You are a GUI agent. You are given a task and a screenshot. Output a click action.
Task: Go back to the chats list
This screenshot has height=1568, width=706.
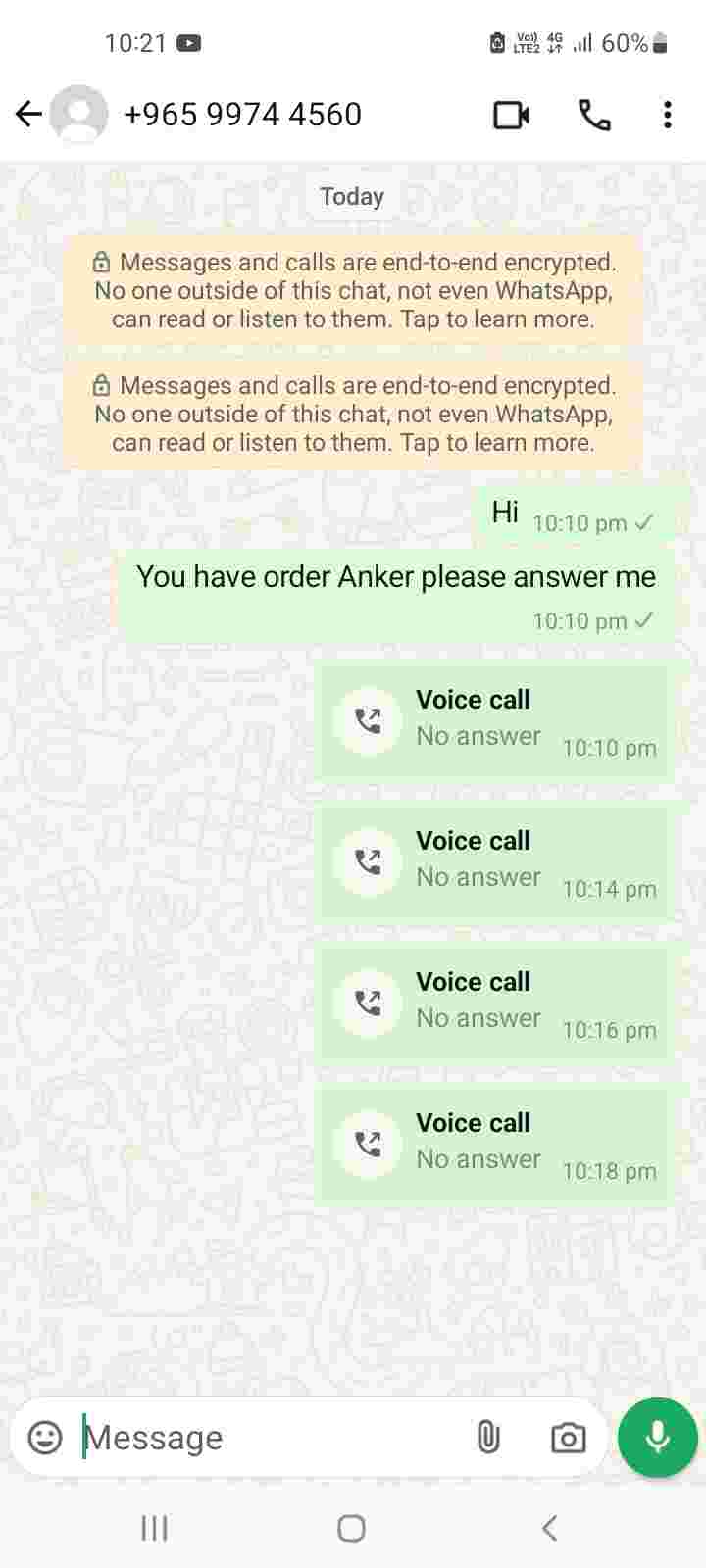point(29,115)
